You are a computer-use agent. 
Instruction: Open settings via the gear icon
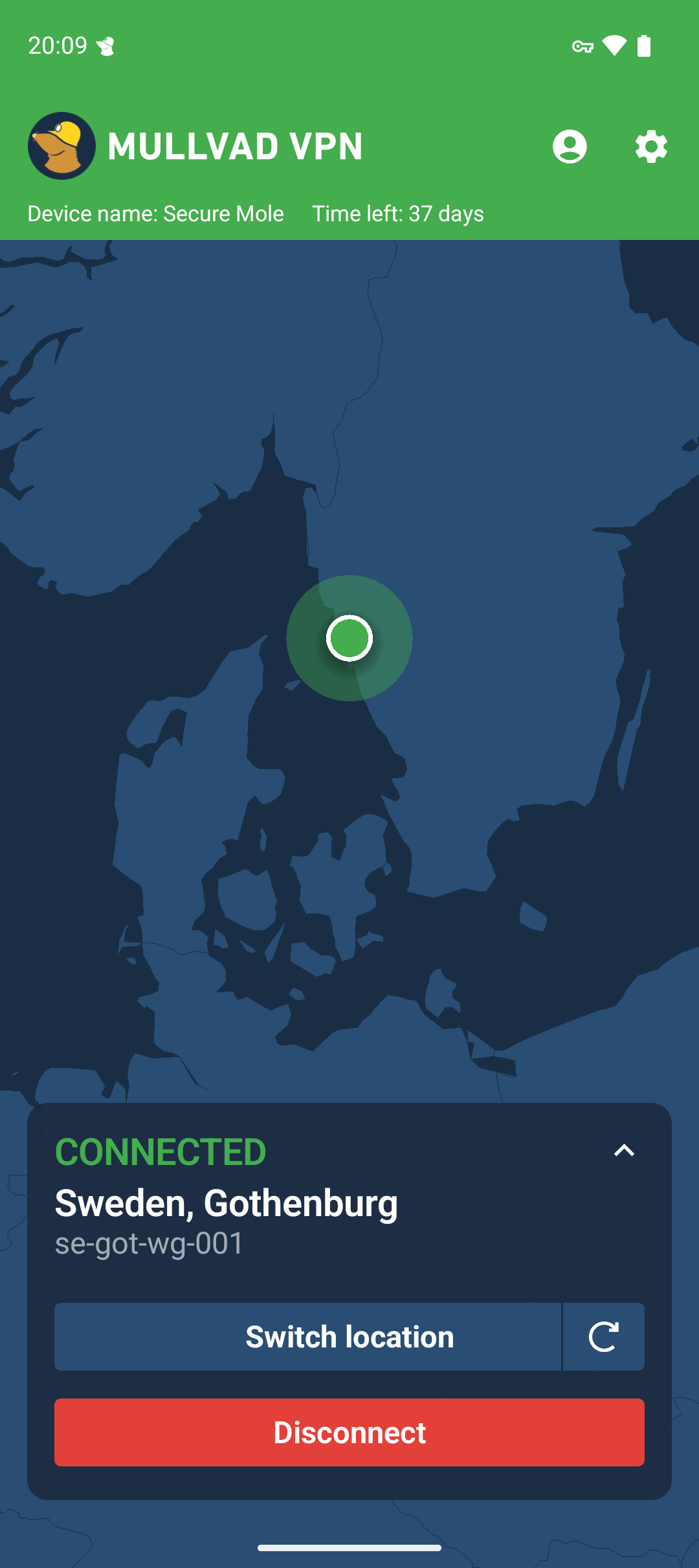pos(651,147)
